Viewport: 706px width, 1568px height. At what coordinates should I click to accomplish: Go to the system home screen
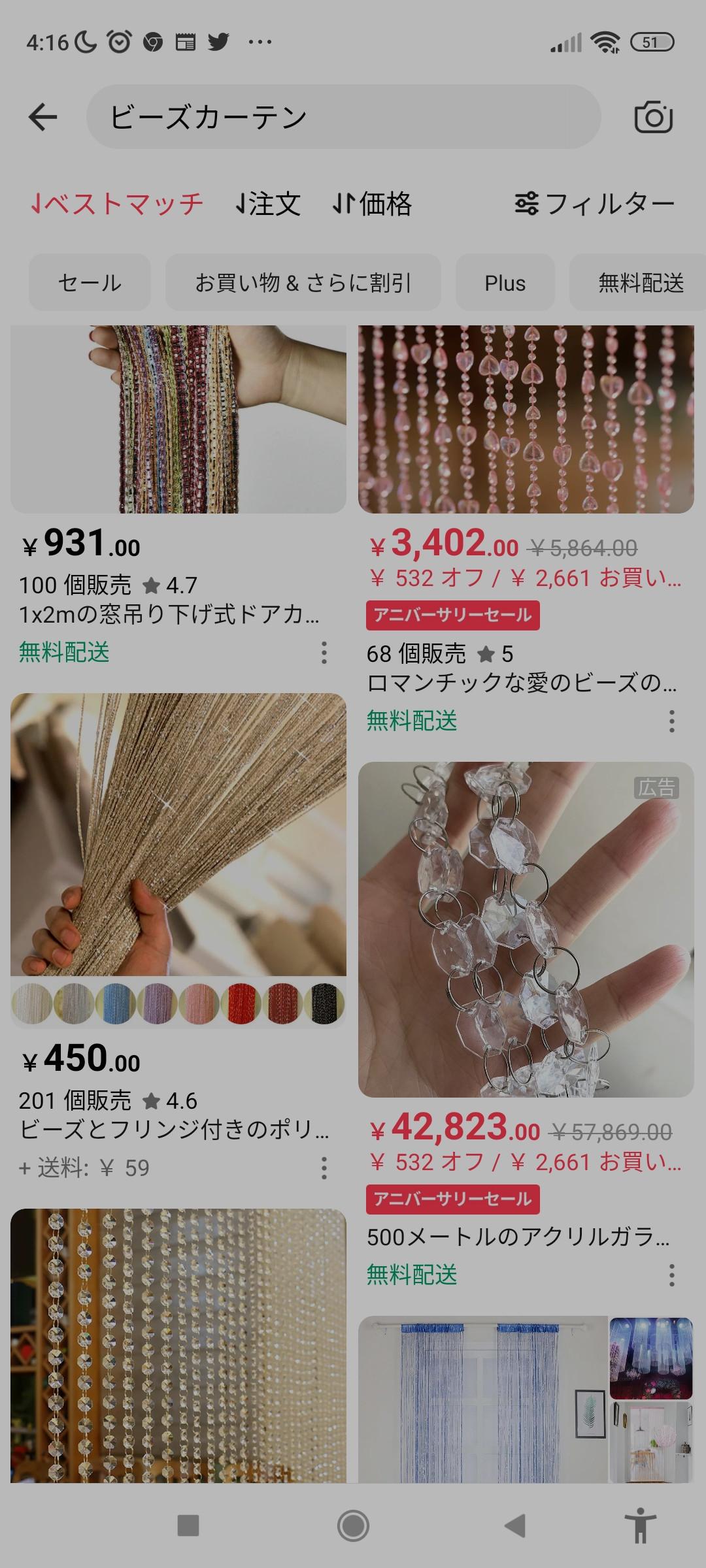coord(353,1526)
